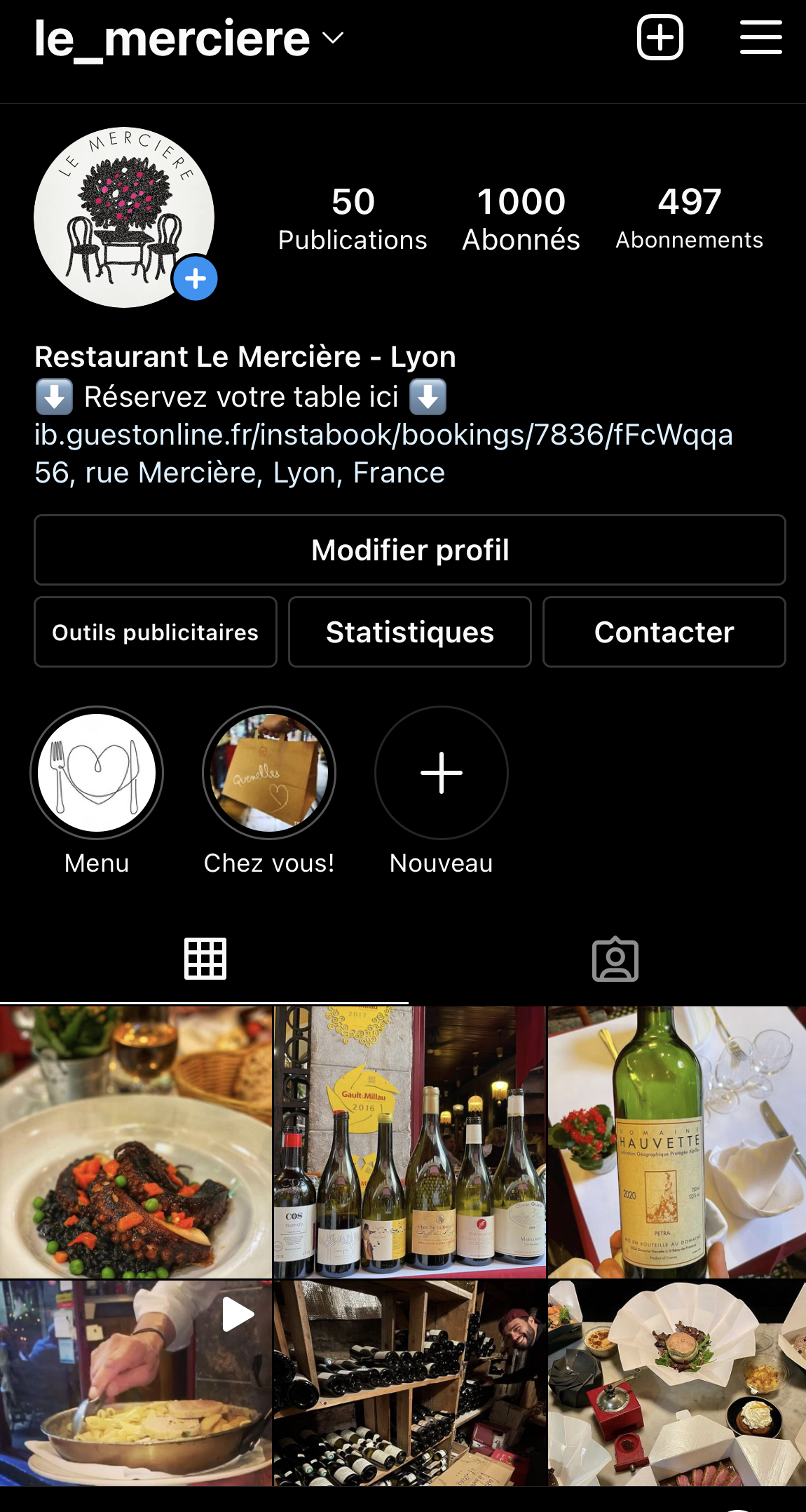Open the 56, rue Mercière address

[x=240, y=473]
